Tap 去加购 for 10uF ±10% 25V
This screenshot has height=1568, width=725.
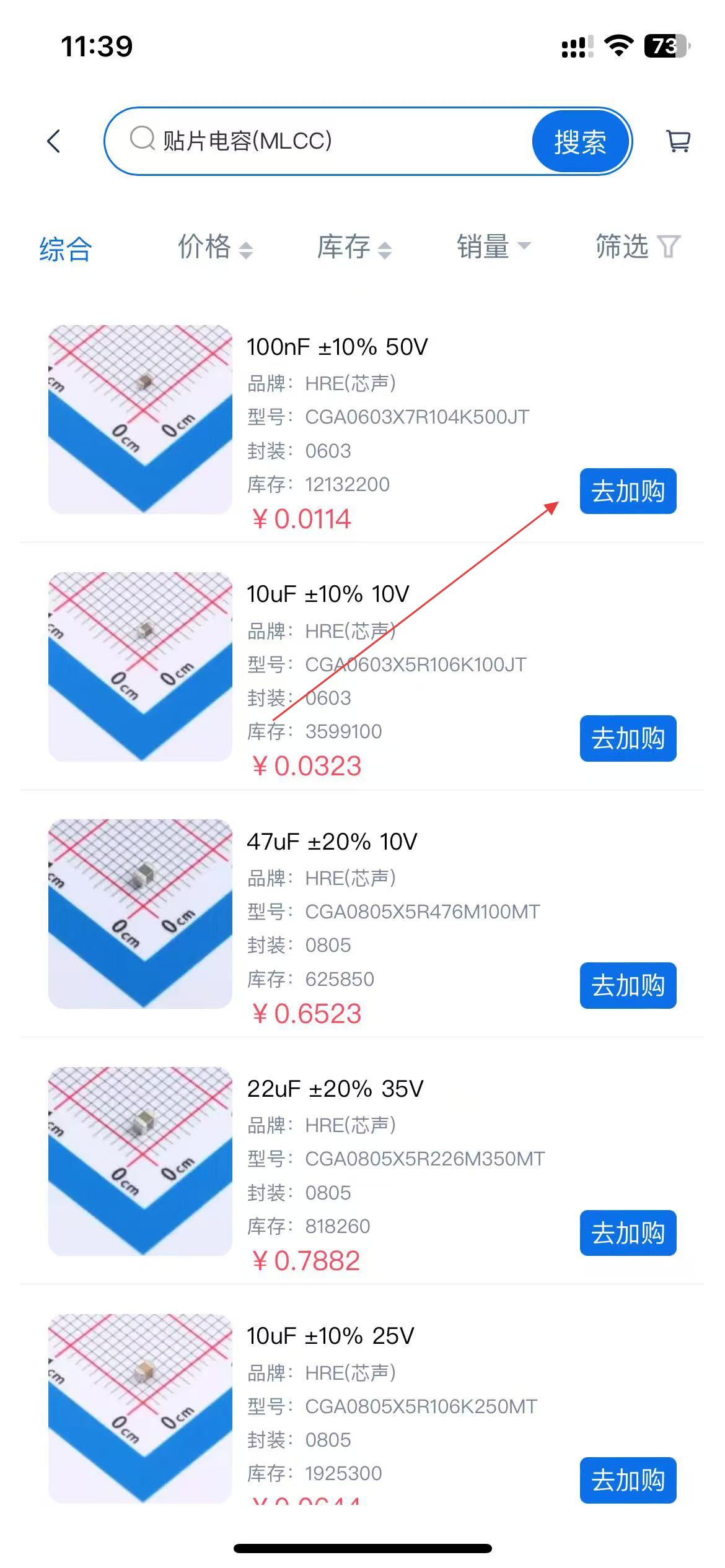[x=628, y=1479]
